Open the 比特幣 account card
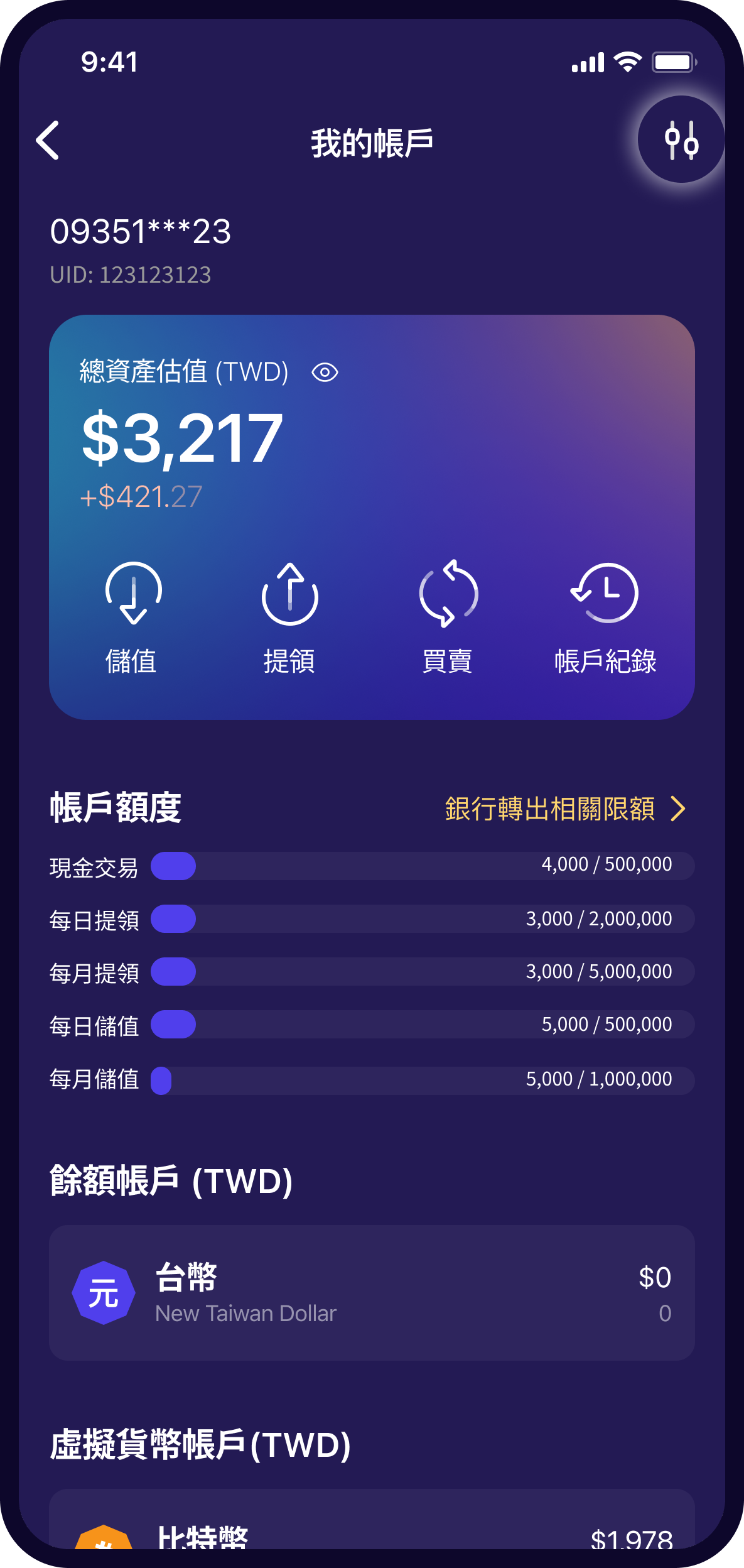The width and height of the screenshot is (744, 1568). click(x=372, y=1528)
